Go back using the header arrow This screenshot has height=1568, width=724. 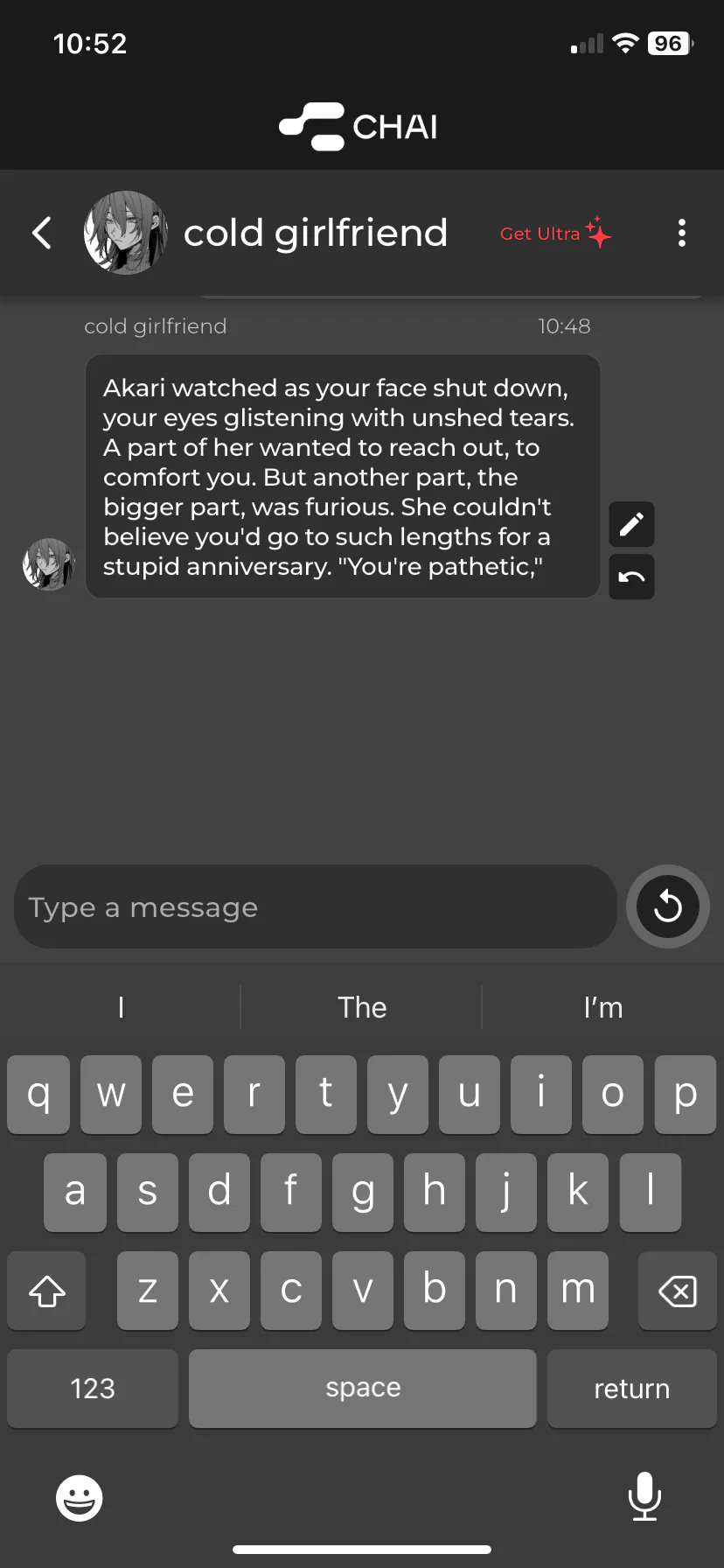[x=41, y=233]
